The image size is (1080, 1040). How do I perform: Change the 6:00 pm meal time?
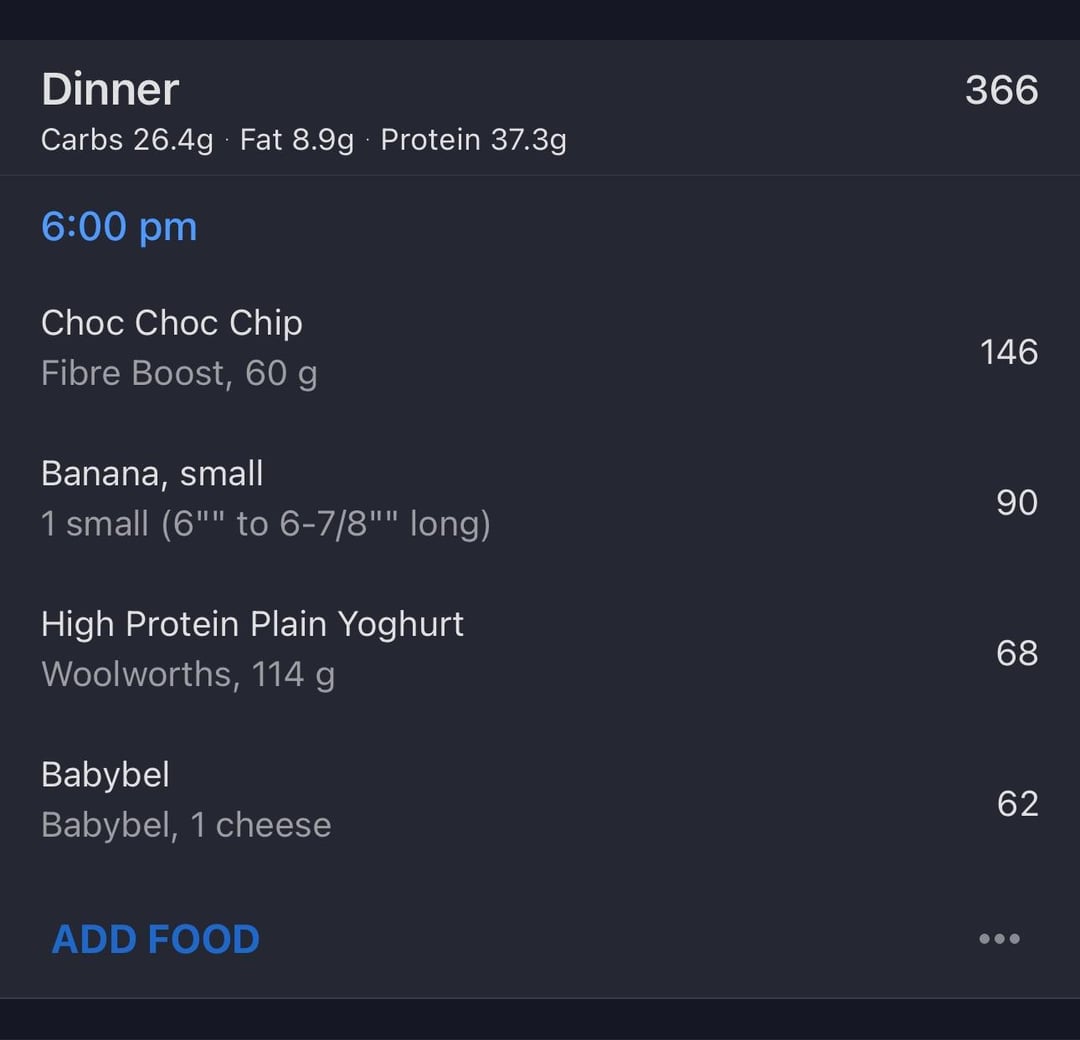pyautogui.click(x=119, y=227)
